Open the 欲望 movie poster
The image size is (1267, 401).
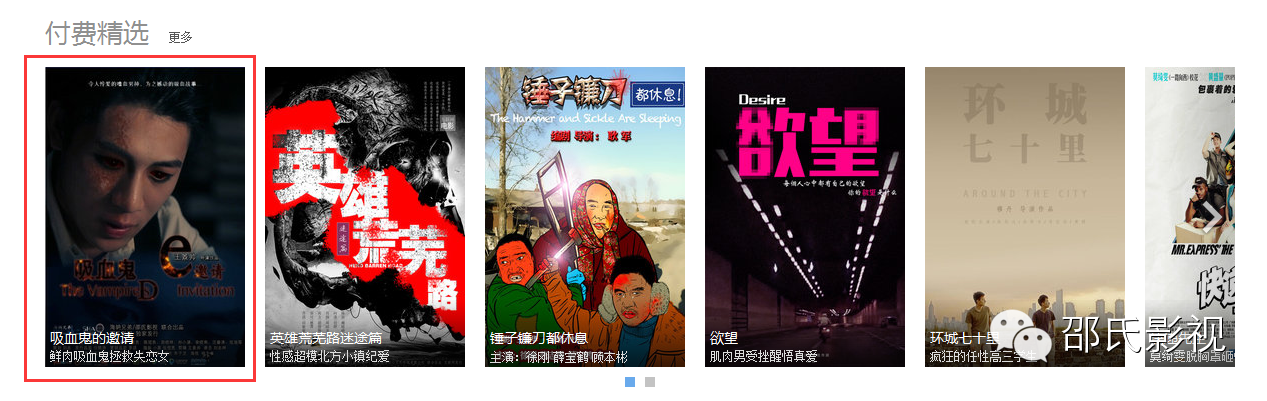[x=805, y=217]
